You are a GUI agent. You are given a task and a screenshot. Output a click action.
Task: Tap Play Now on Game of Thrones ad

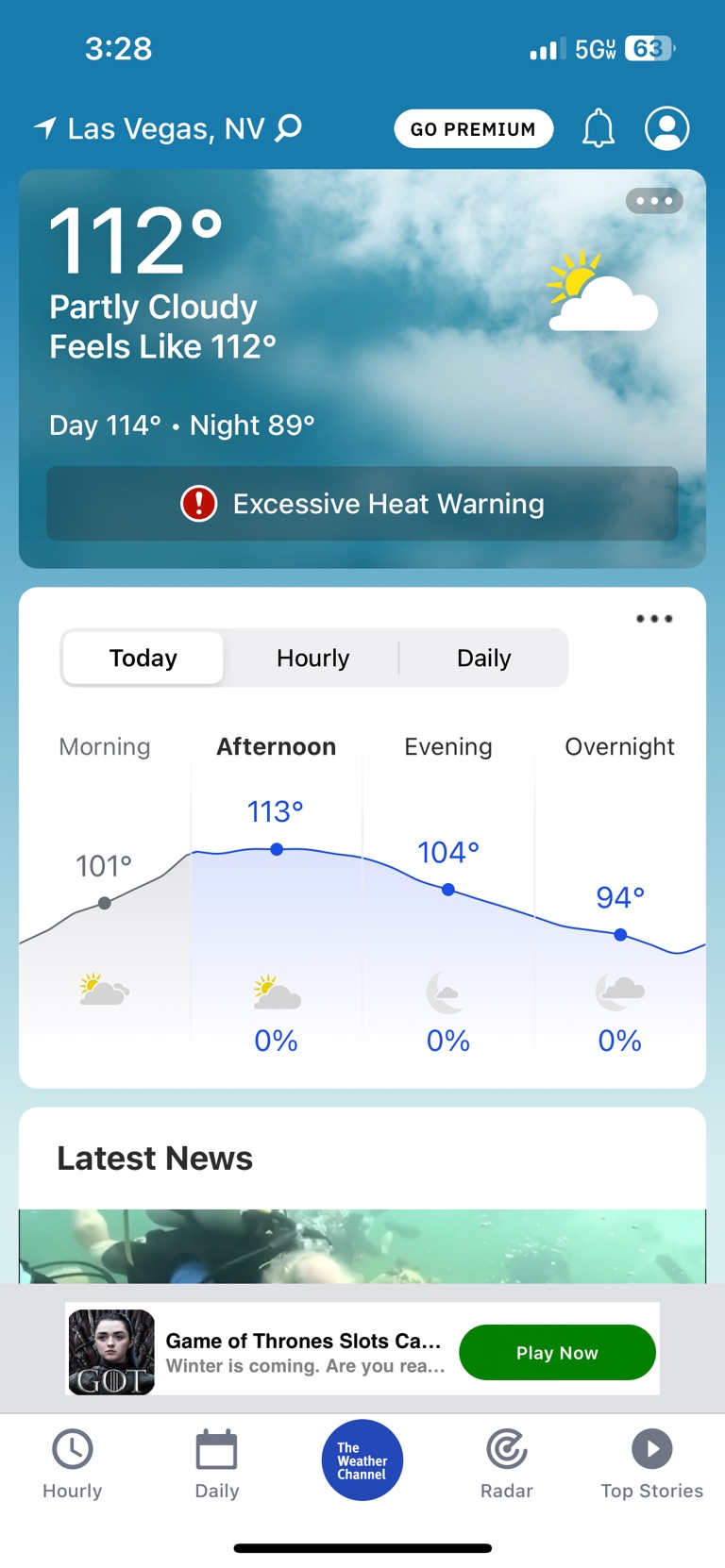[x=557, y=1353]
